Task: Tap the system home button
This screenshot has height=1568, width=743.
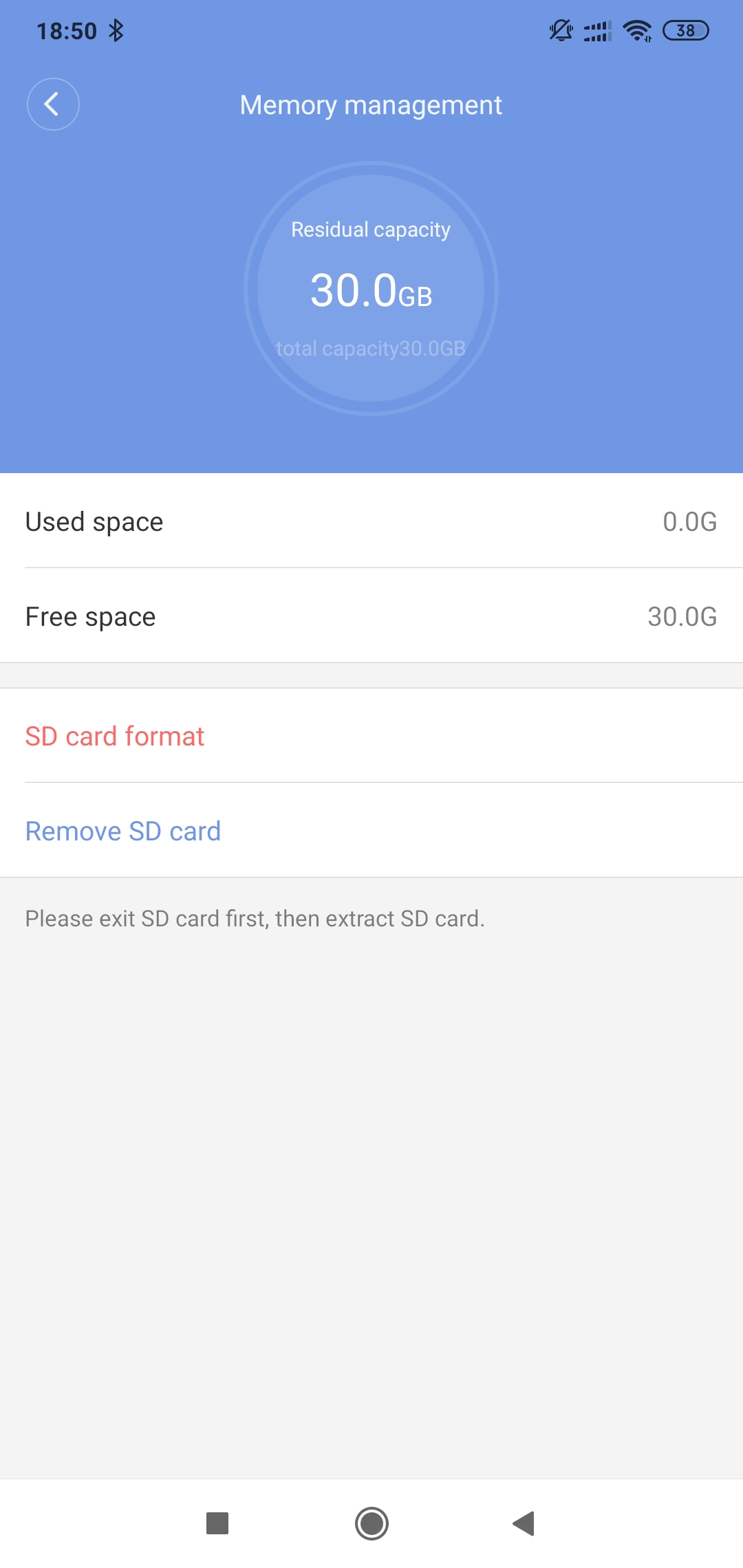Action: [x=371, y=1523]
